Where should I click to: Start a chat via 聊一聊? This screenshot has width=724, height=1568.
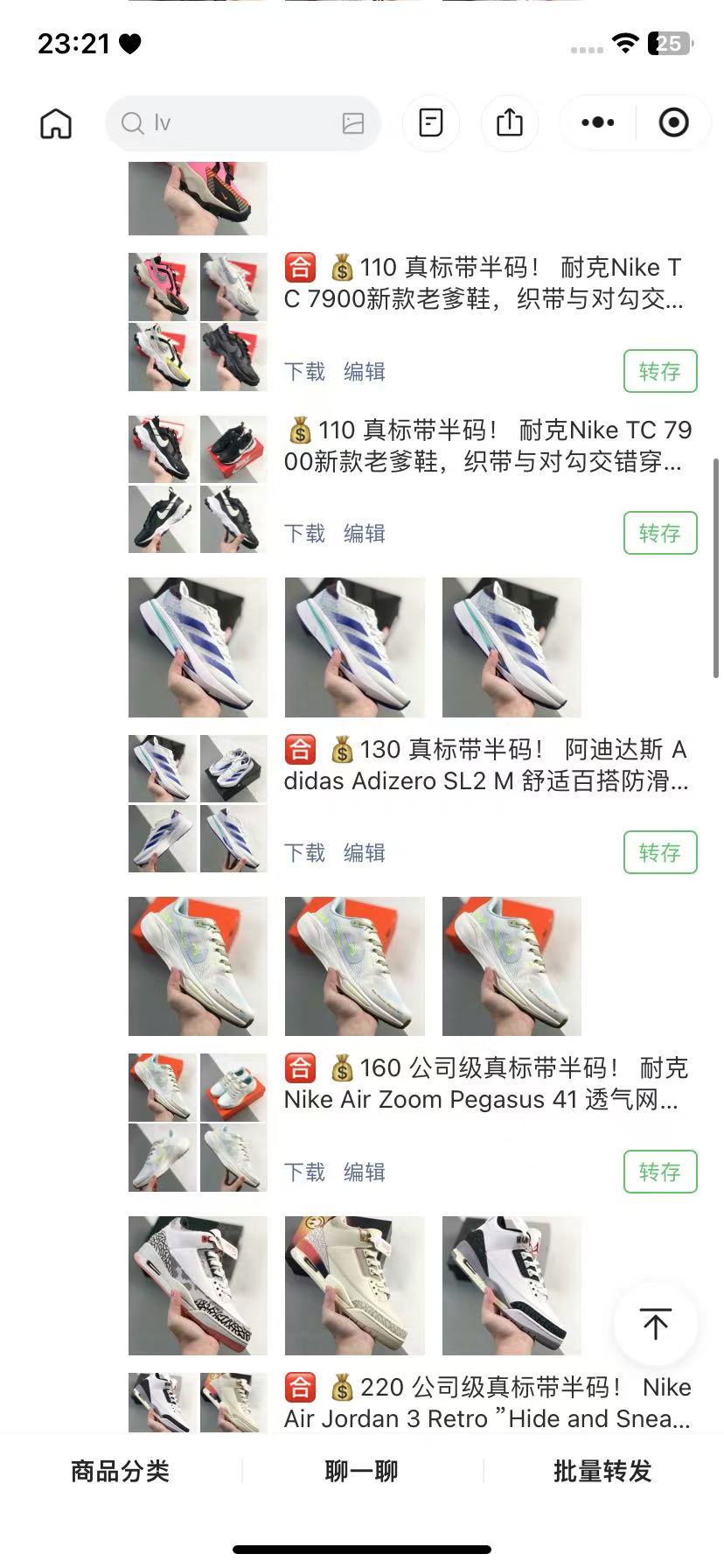(x=361, y=1472)
